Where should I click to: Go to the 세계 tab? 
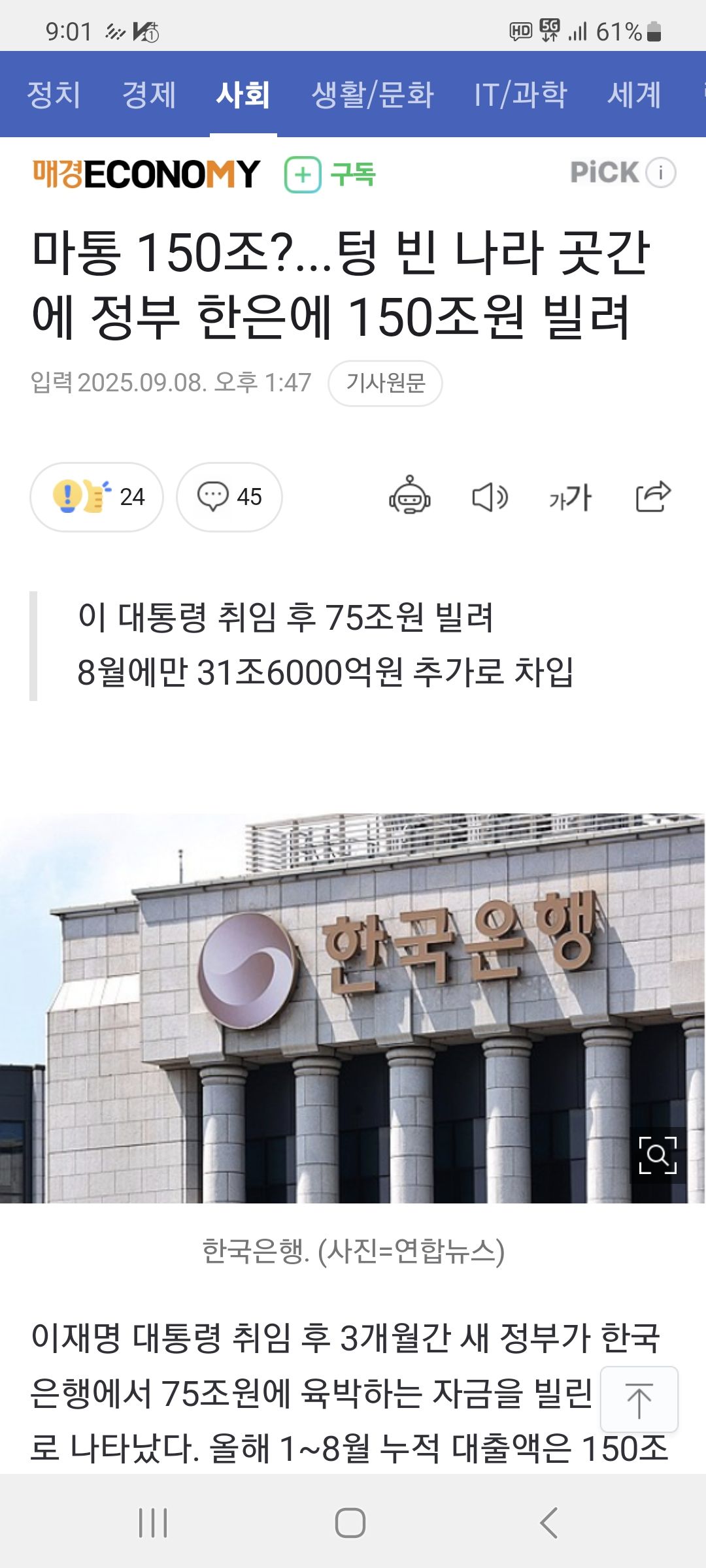pos(633,94)
